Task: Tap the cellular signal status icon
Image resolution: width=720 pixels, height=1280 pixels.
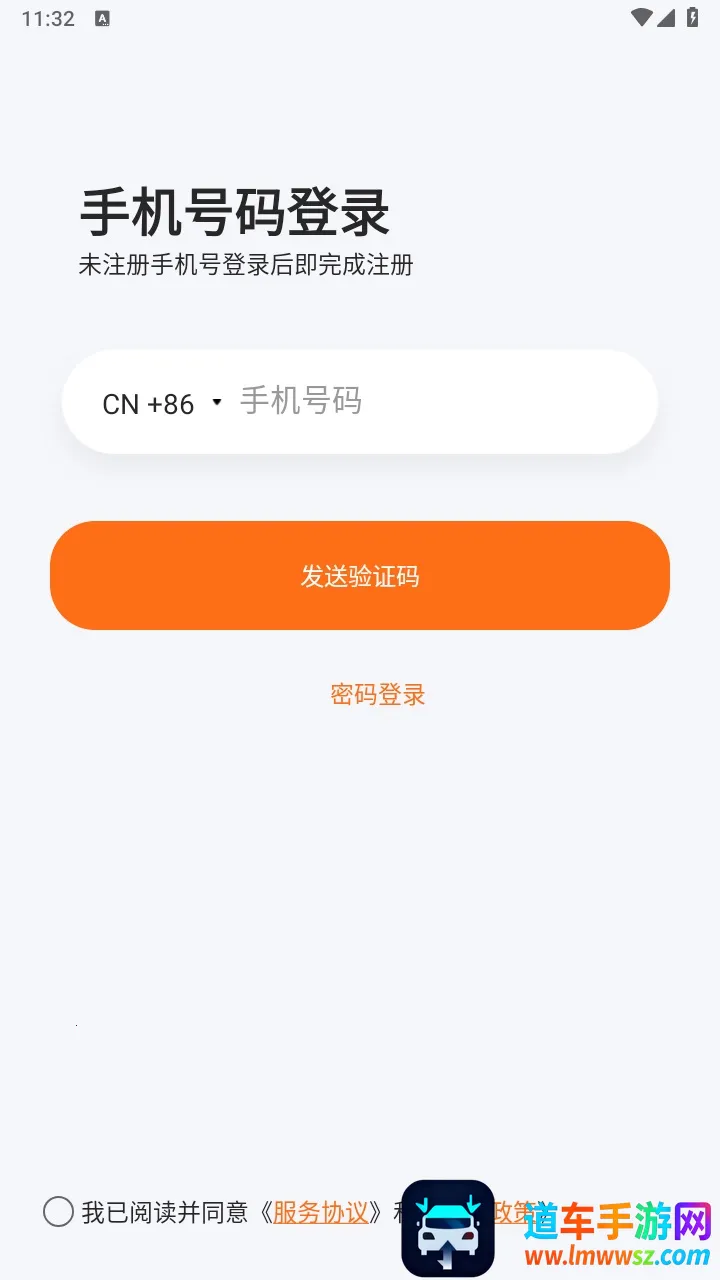Action: (669, 16)
